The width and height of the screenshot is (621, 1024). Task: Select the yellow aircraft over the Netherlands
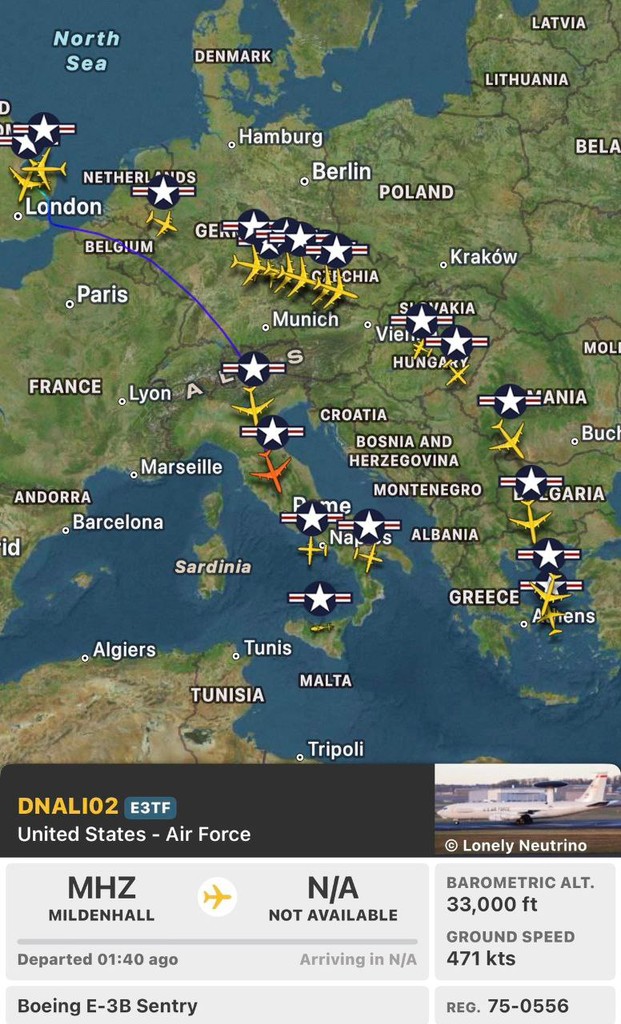coord(161,222)
